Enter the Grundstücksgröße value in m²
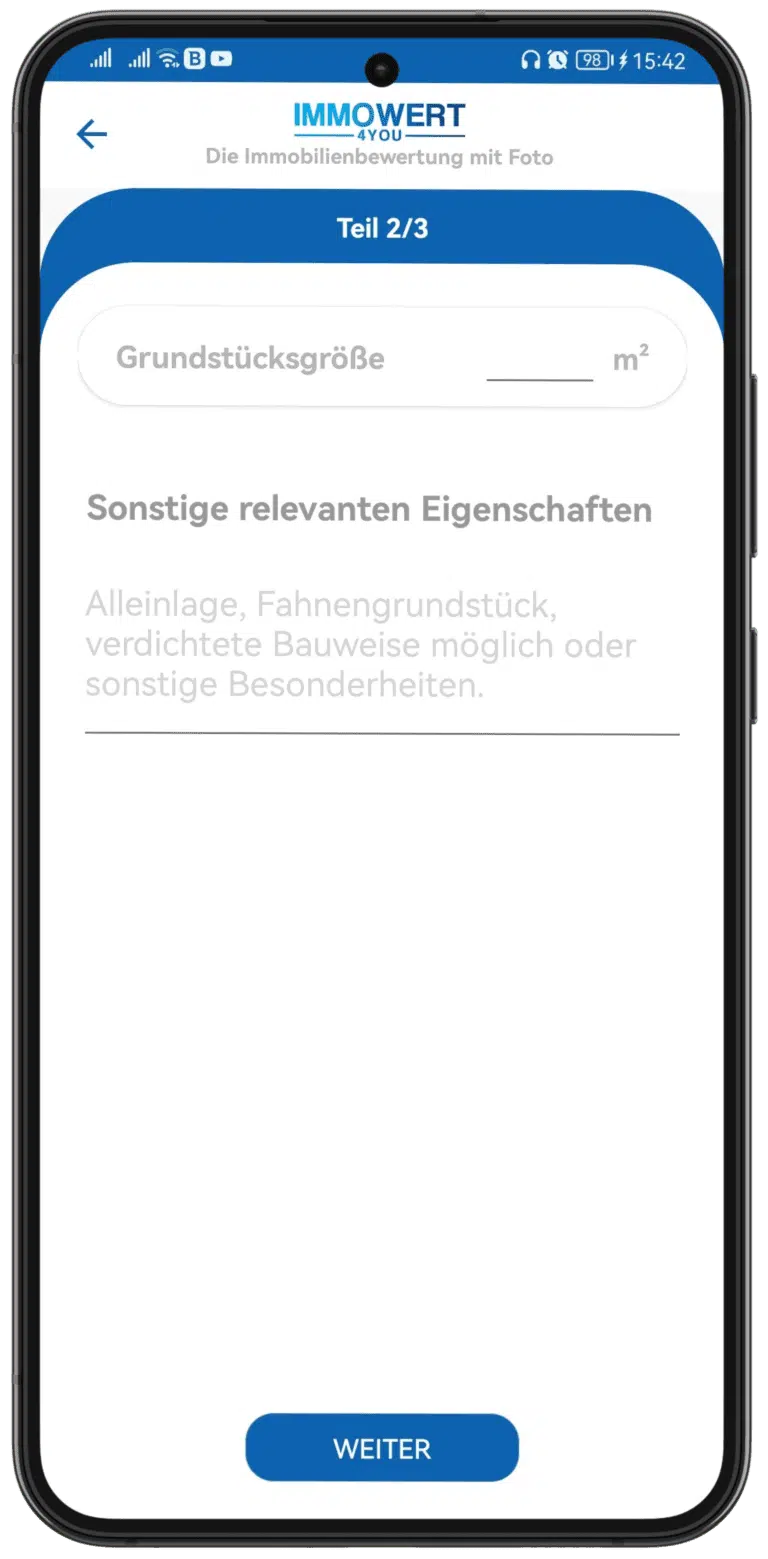 coord(539,360)
